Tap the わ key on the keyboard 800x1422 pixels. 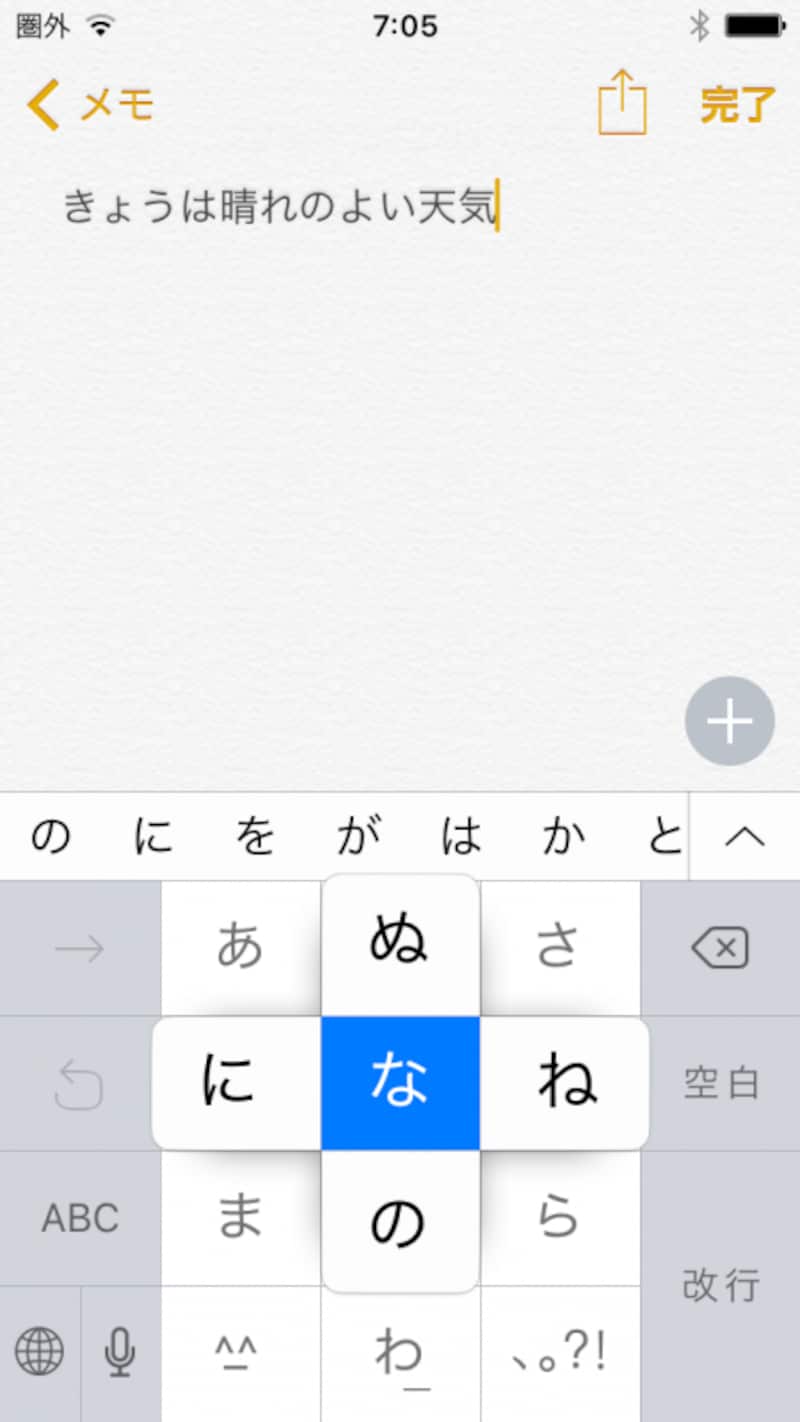(400, 1350)
